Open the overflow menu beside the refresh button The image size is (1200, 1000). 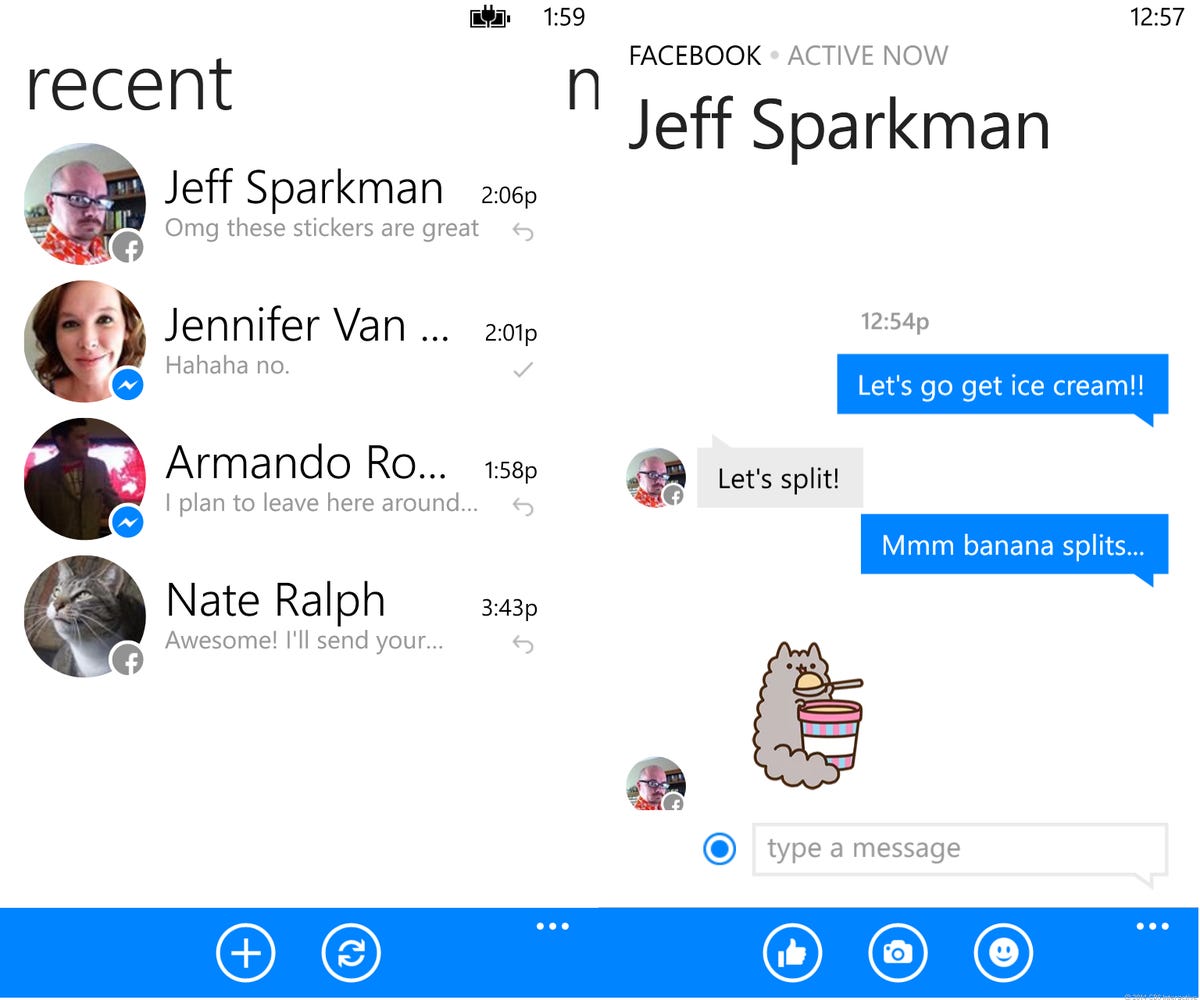click(x=552, y=926)
